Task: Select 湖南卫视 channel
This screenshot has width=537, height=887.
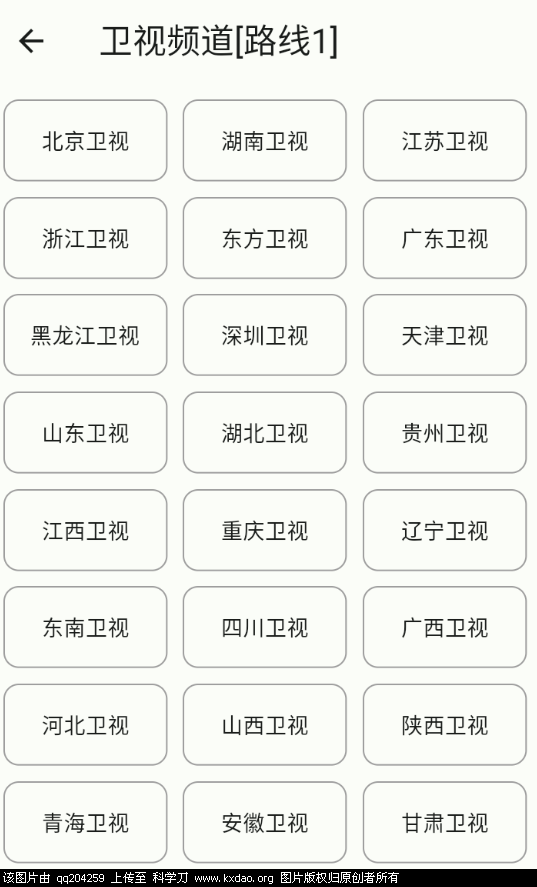Action: [265, 141]
